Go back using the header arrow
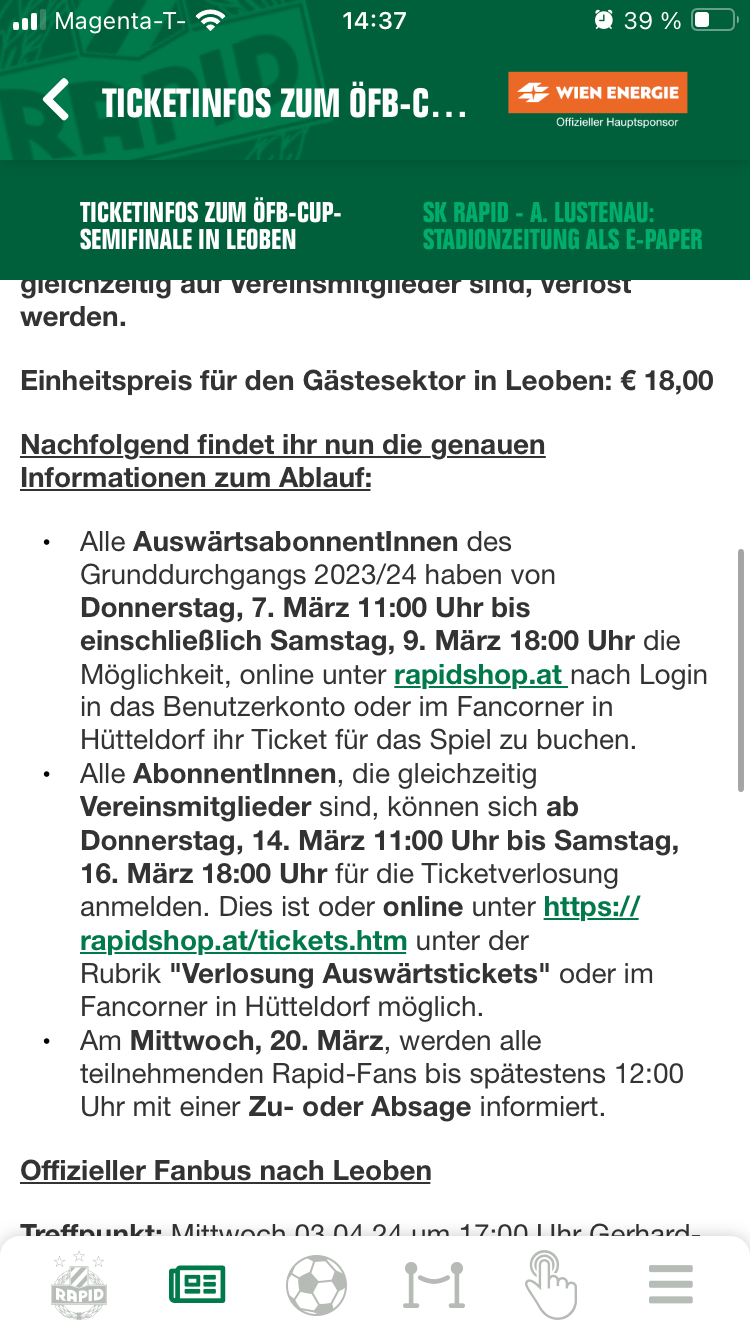750x1334 pixels. tap(56, 101)
